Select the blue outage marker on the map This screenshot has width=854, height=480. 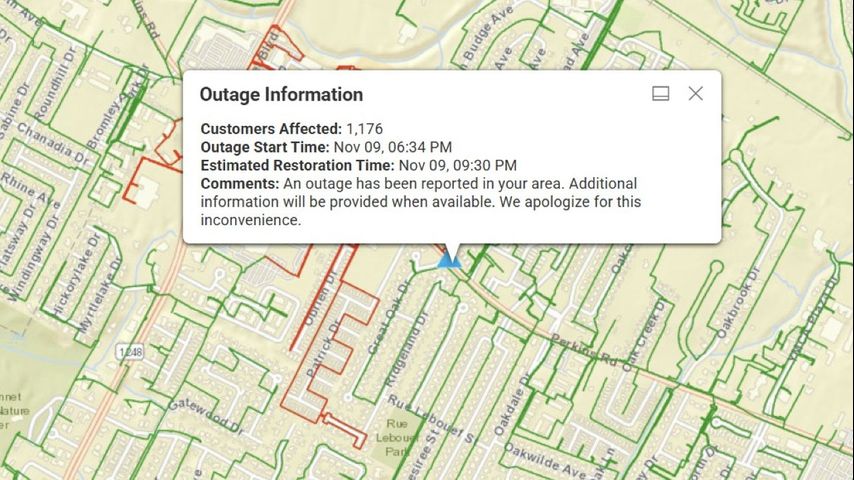click(x=445, y=261)
